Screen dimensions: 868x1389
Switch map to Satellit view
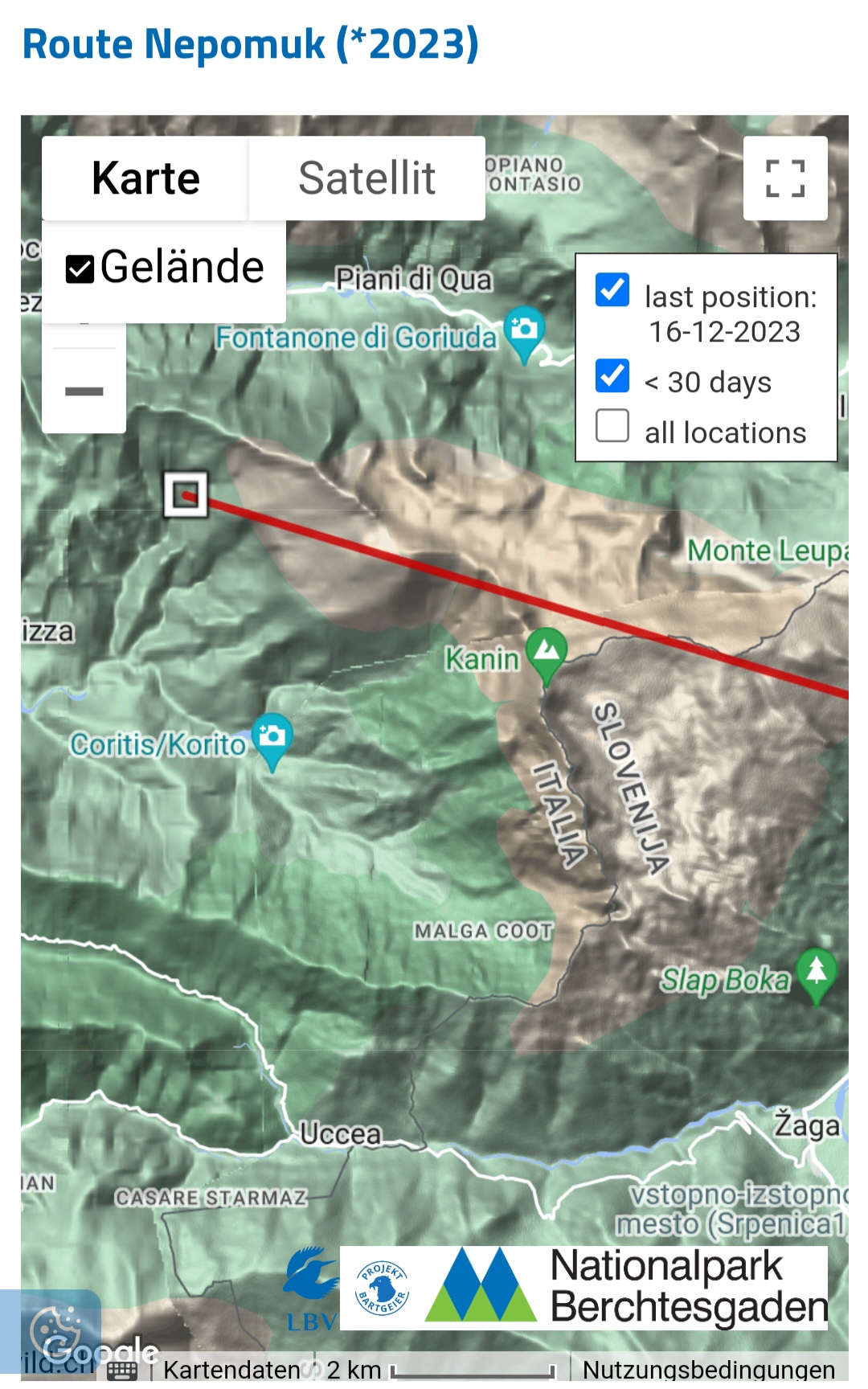pos(367,178)
